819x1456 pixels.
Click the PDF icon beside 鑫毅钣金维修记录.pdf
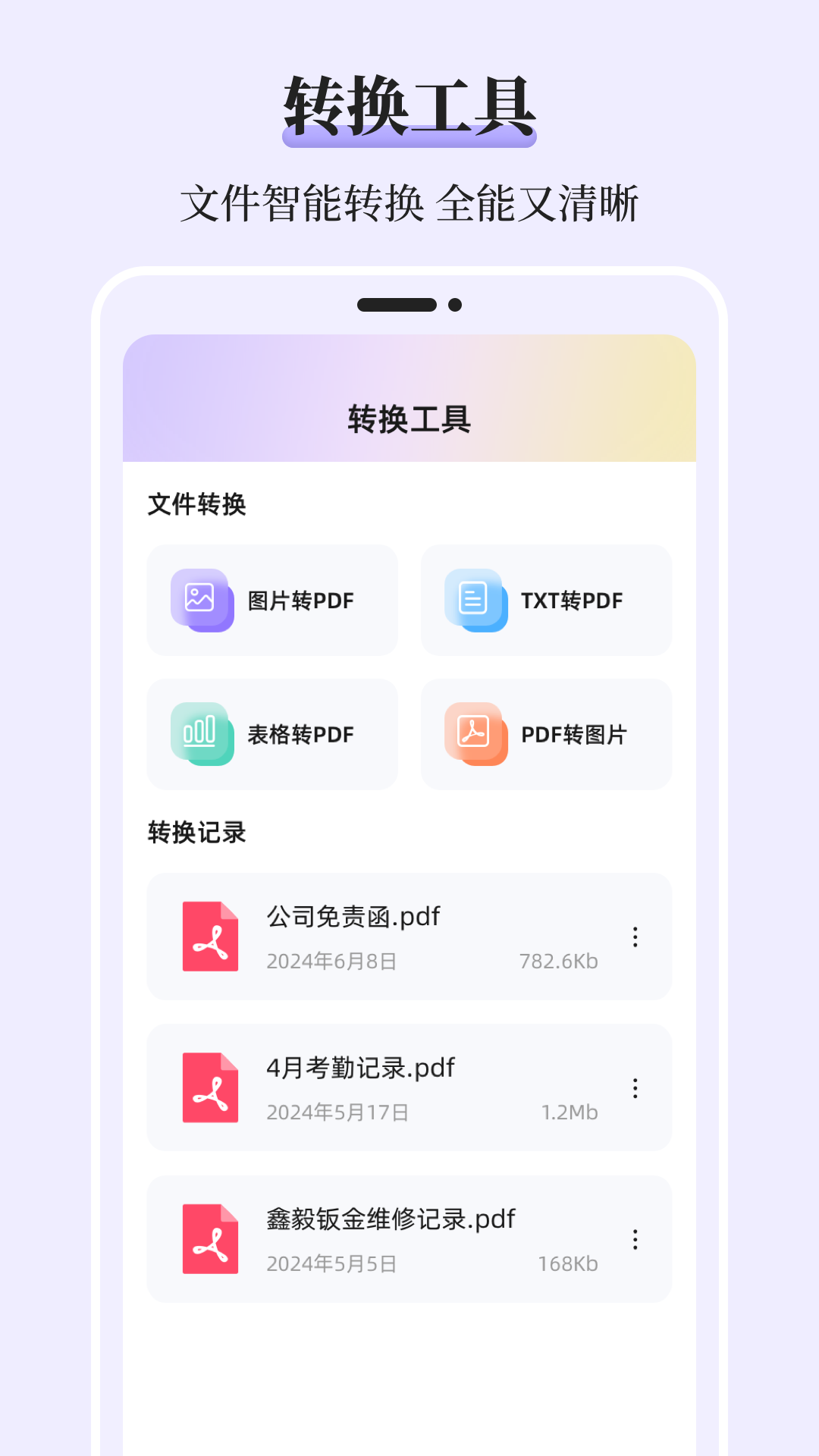[x=210, y=1240]
